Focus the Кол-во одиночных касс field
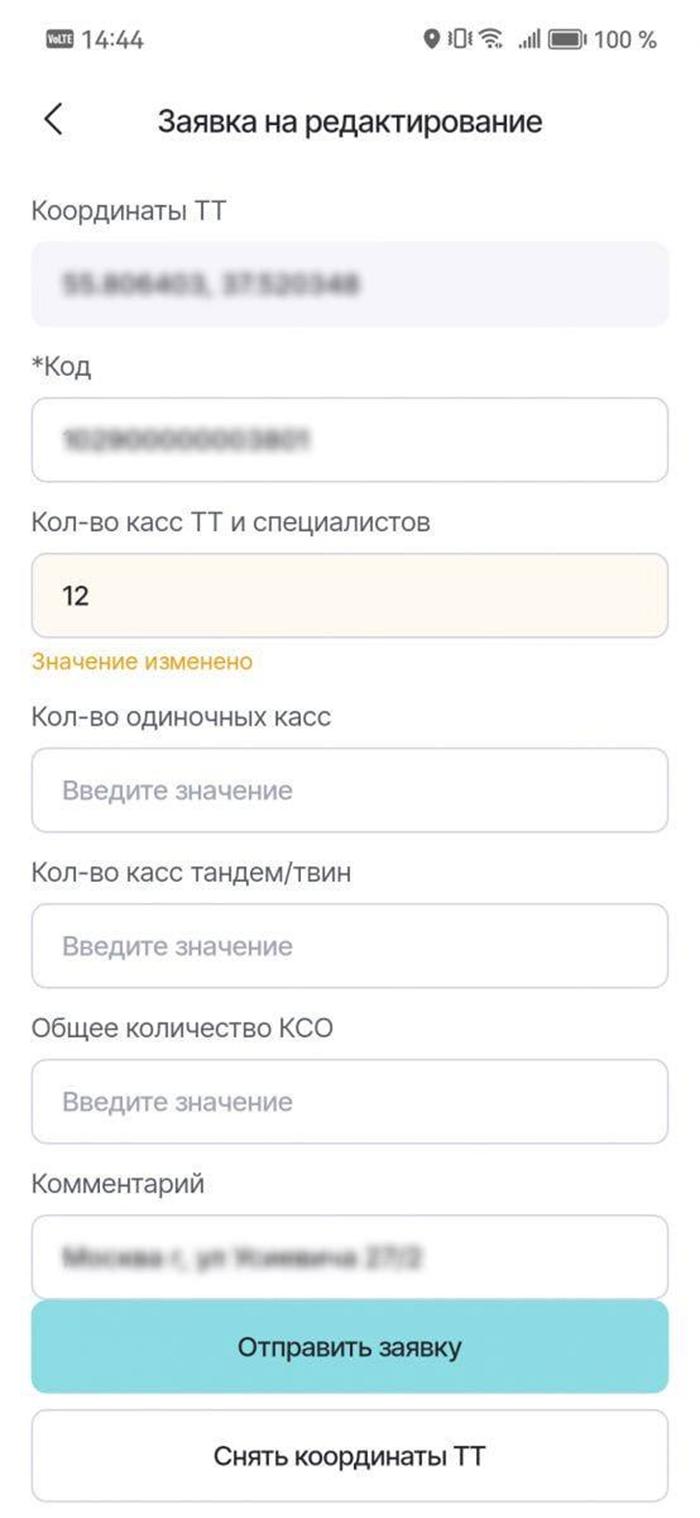Image resolution: width=700 pixels, height=1518 pixels. coord(350,790)
